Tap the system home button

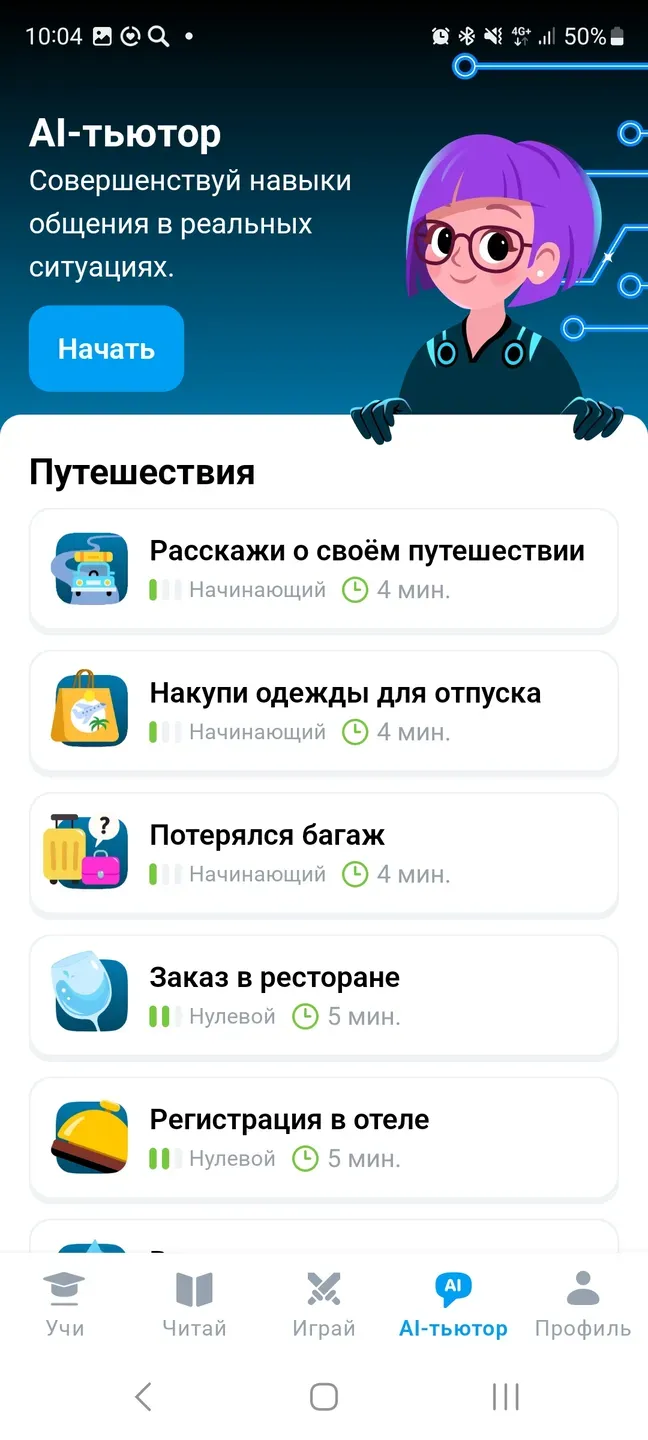(323, 1396)
